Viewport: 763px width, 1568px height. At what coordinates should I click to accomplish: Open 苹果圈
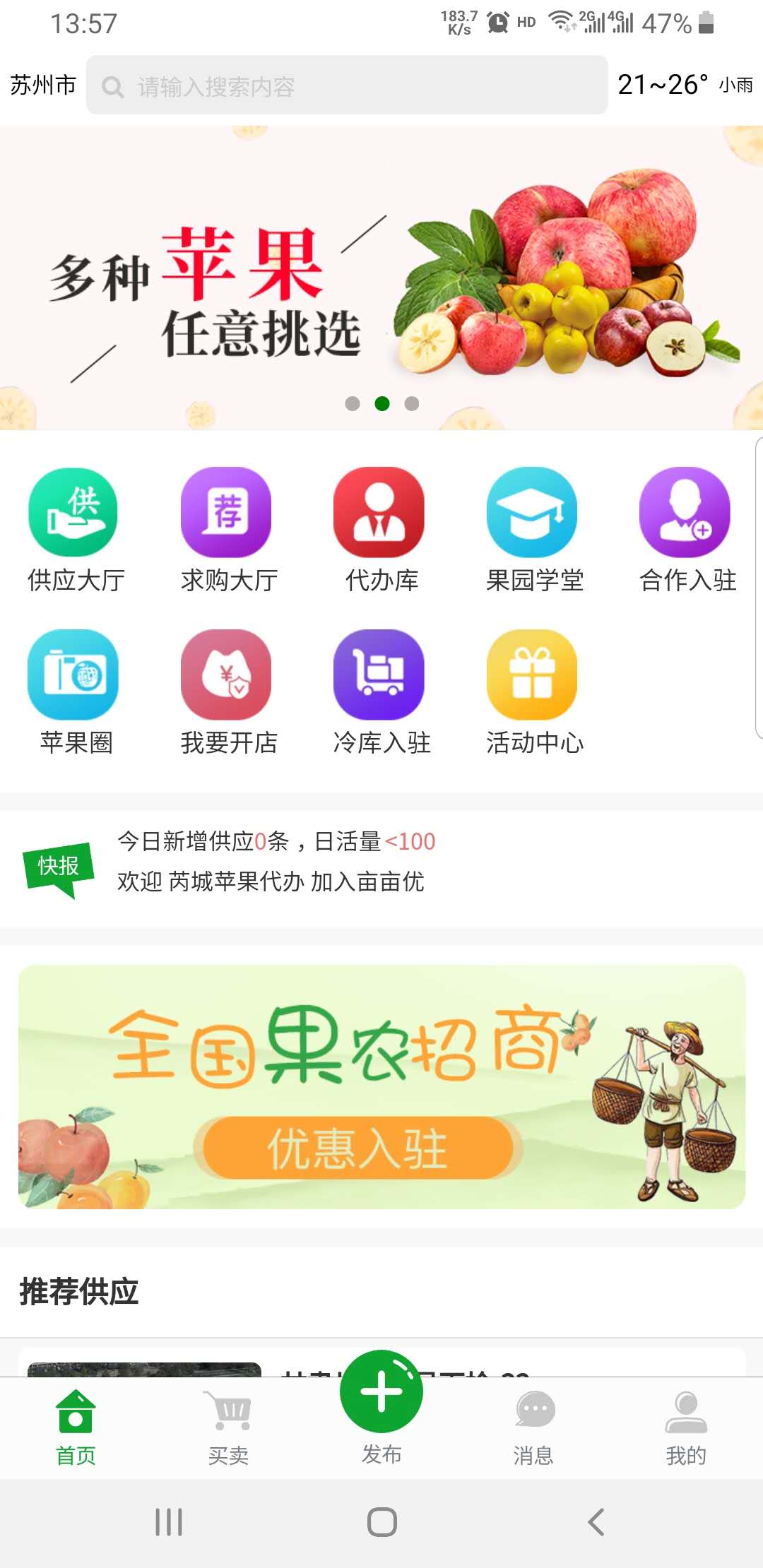(x=76, y=692)
